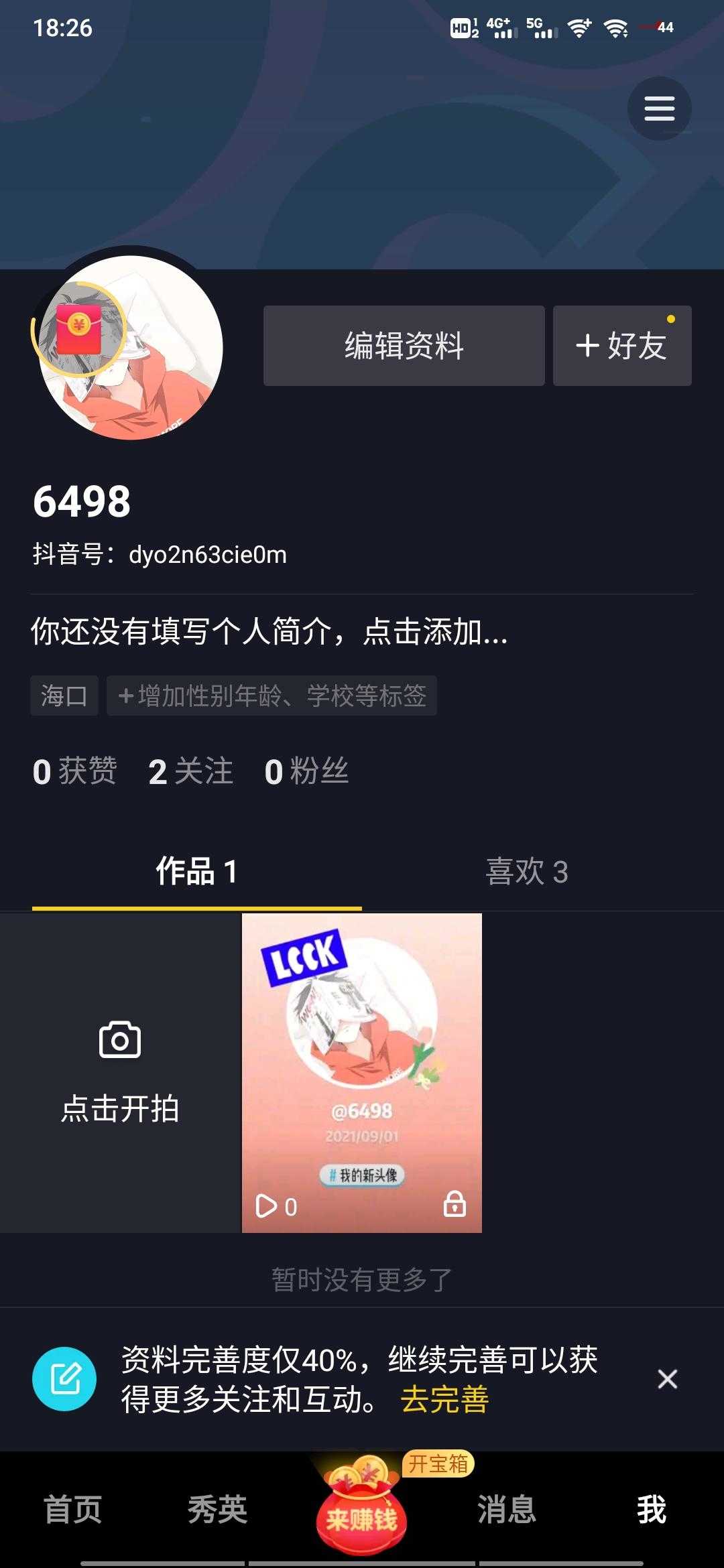The height and width of the screenshot is (1568, 724).
Task: Open the @6498 video thumbnail
Action: [362, 1072]
